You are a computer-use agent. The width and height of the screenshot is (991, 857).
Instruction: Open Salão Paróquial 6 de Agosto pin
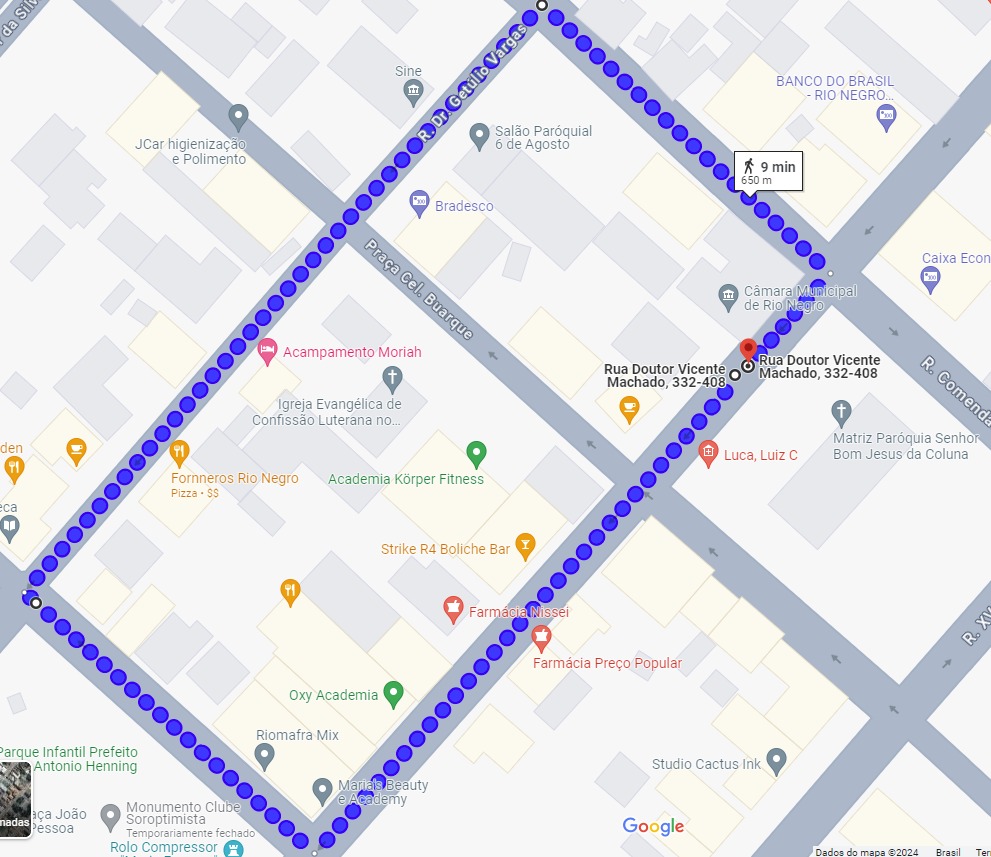click(x=479, y=134)
